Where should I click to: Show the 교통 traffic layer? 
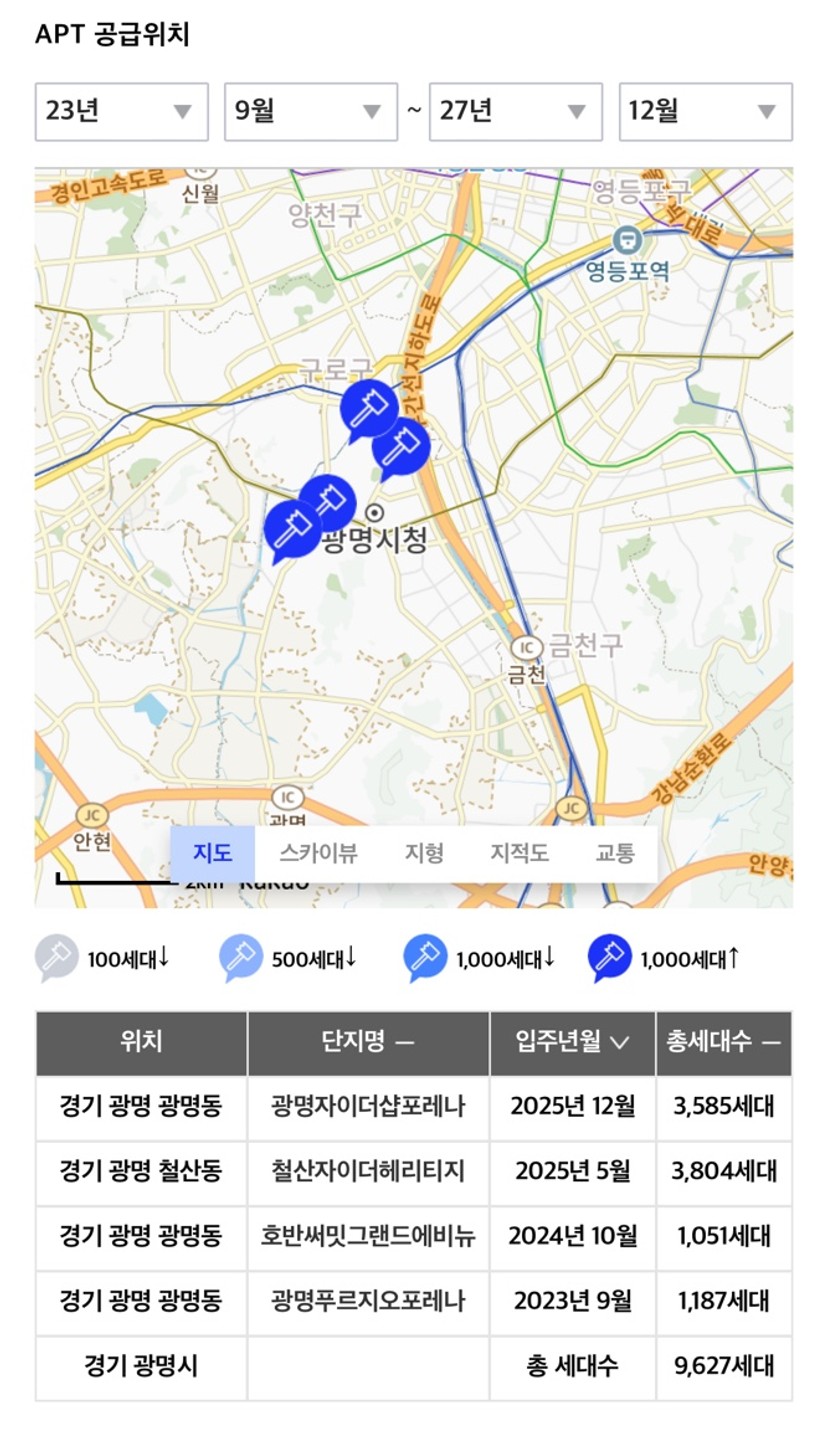coord(615,853)
